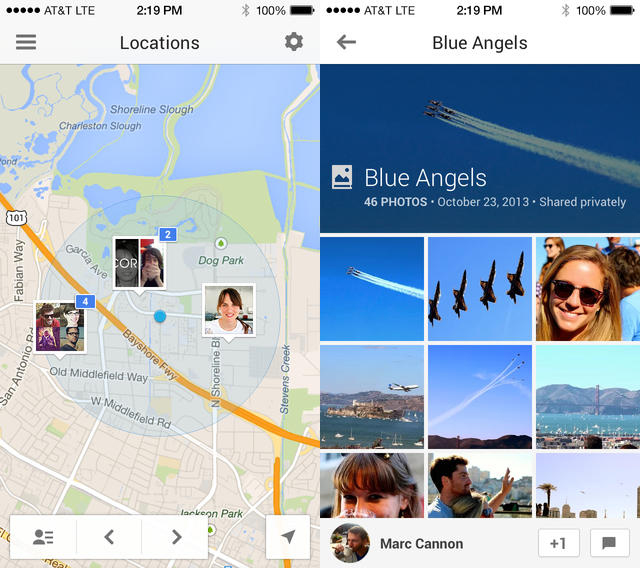Open the group pin with 4 people
640x568 pixels.
59,327
